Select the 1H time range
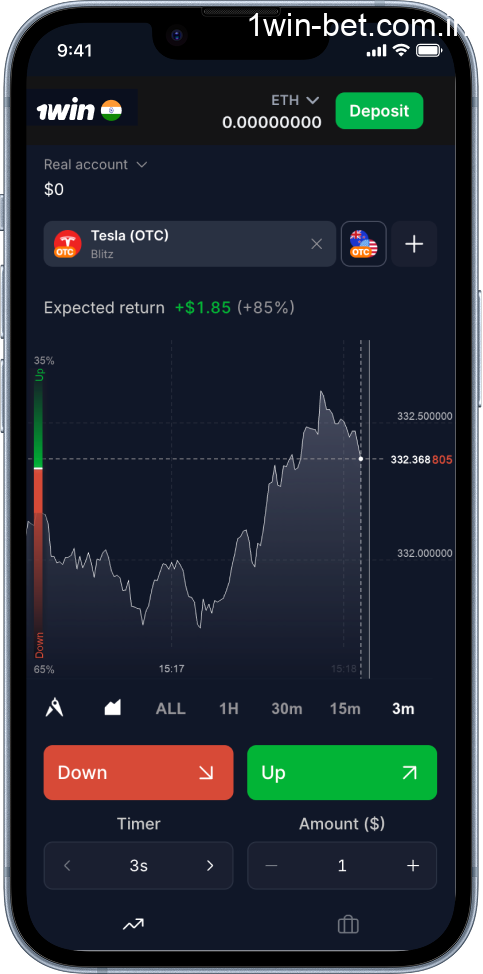 click(228, 709)
